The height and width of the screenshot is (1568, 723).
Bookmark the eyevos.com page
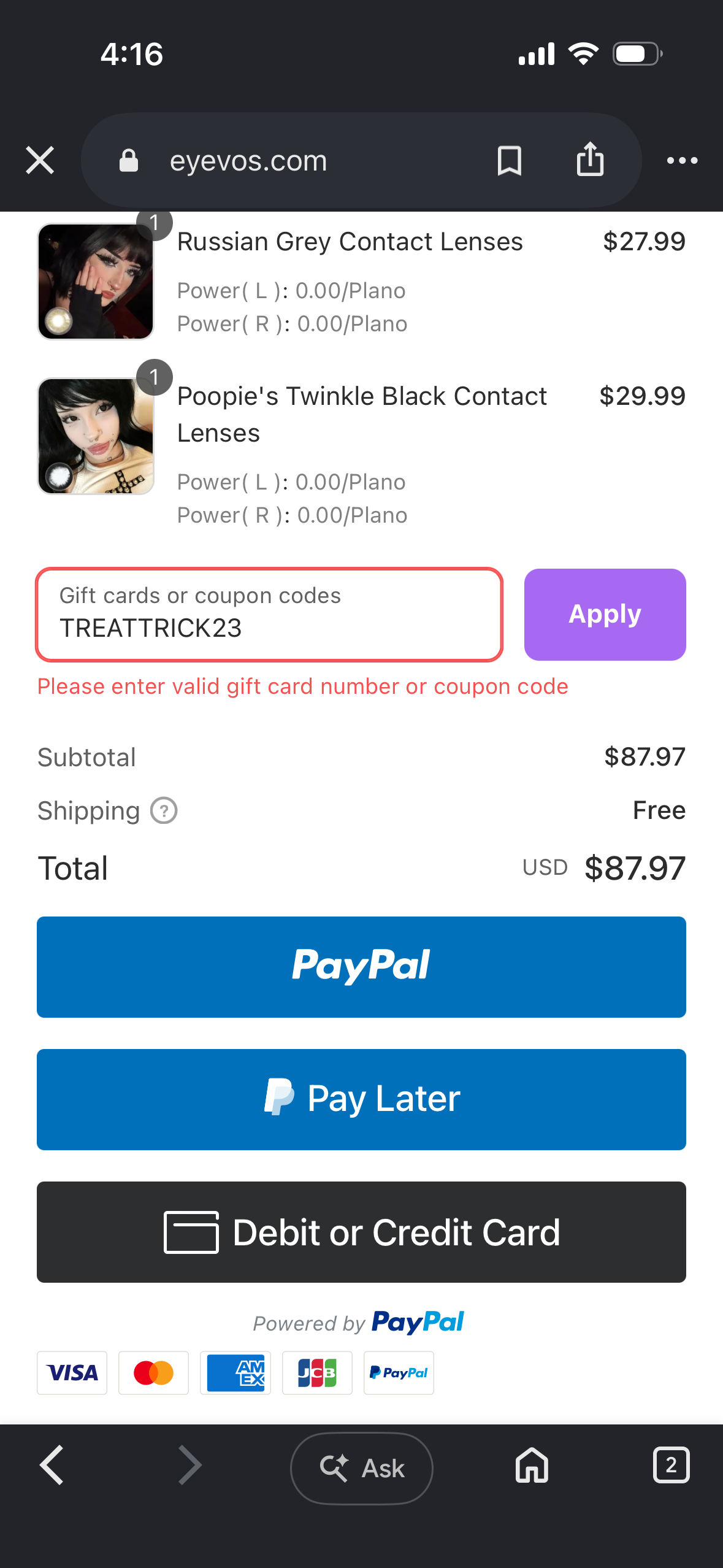click(509, 160)
